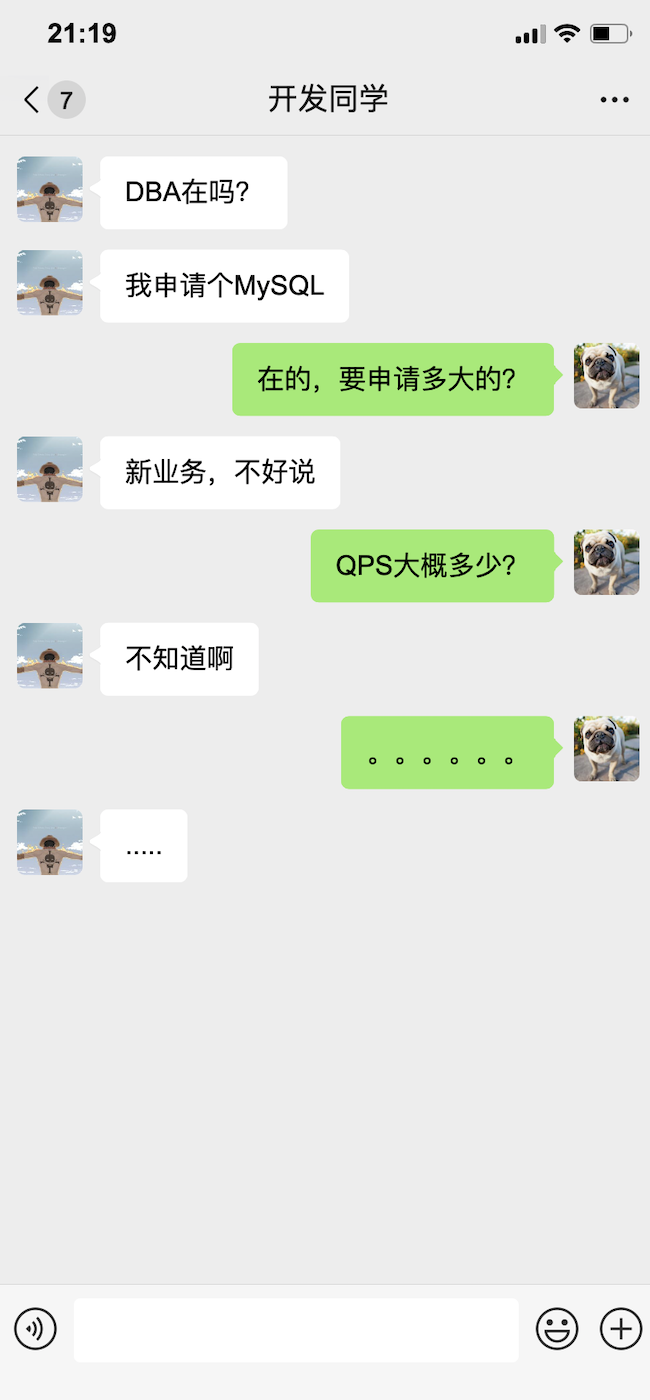Open the chat info overflow menu
Image resolution: width=650 pixels, height=1400 pixels.
614,100
